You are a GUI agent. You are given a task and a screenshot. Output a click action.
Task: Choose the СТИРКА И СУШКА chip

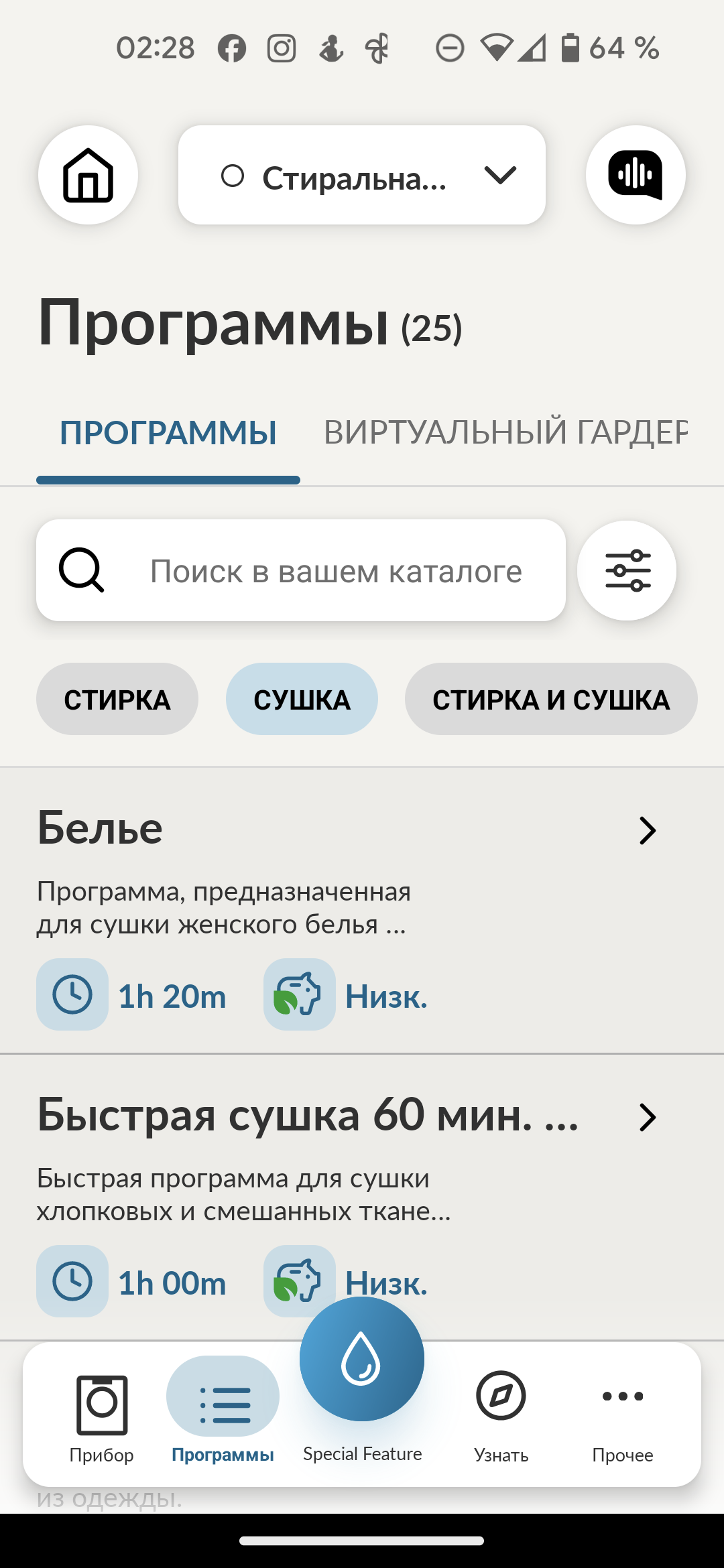pos(550,700)
